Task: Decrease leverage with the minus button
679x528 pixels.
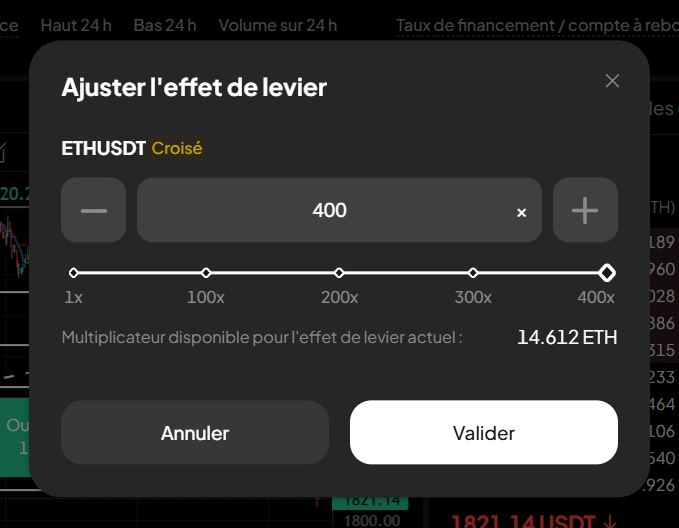Action: [x=94, y=210]
